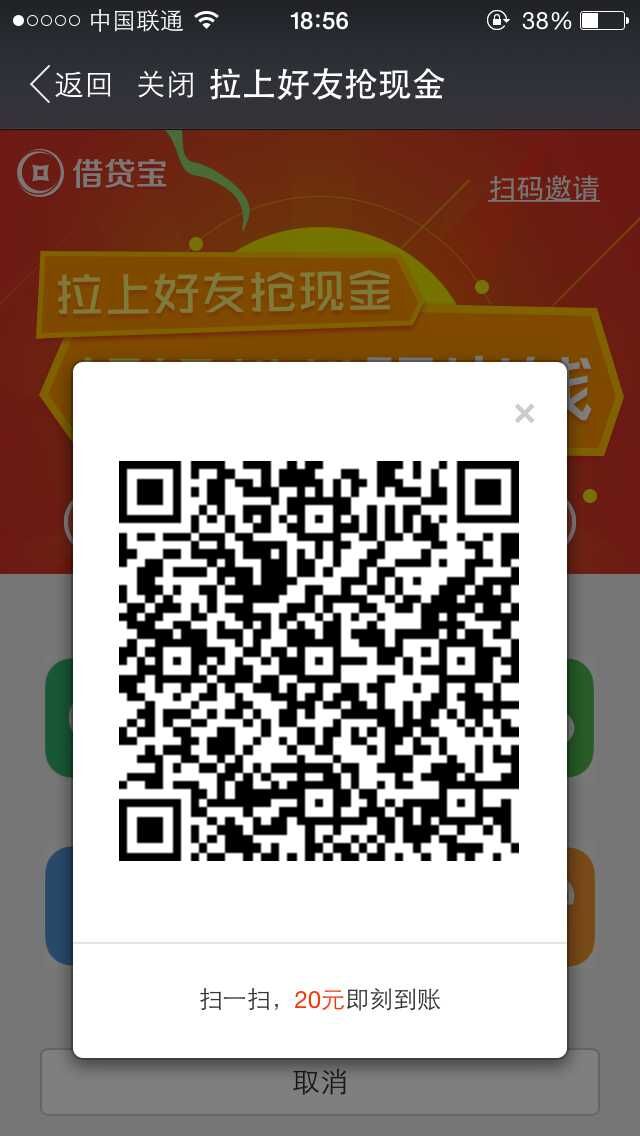Tap the 取消 button
The image size is (640, 1136).
click(x=320, y=1082)
